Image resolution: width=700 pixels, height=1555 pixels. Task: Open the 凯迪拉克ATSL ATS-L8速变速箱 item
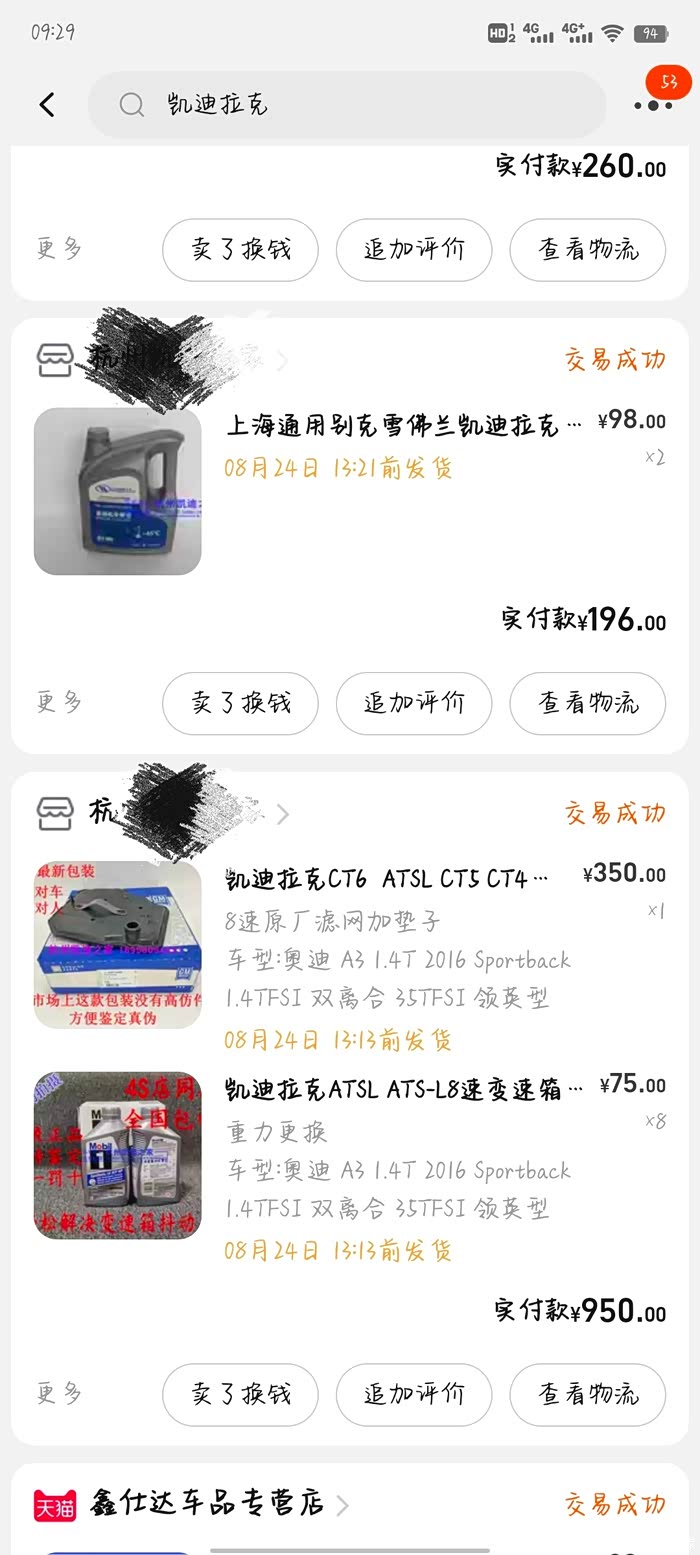404,1089
